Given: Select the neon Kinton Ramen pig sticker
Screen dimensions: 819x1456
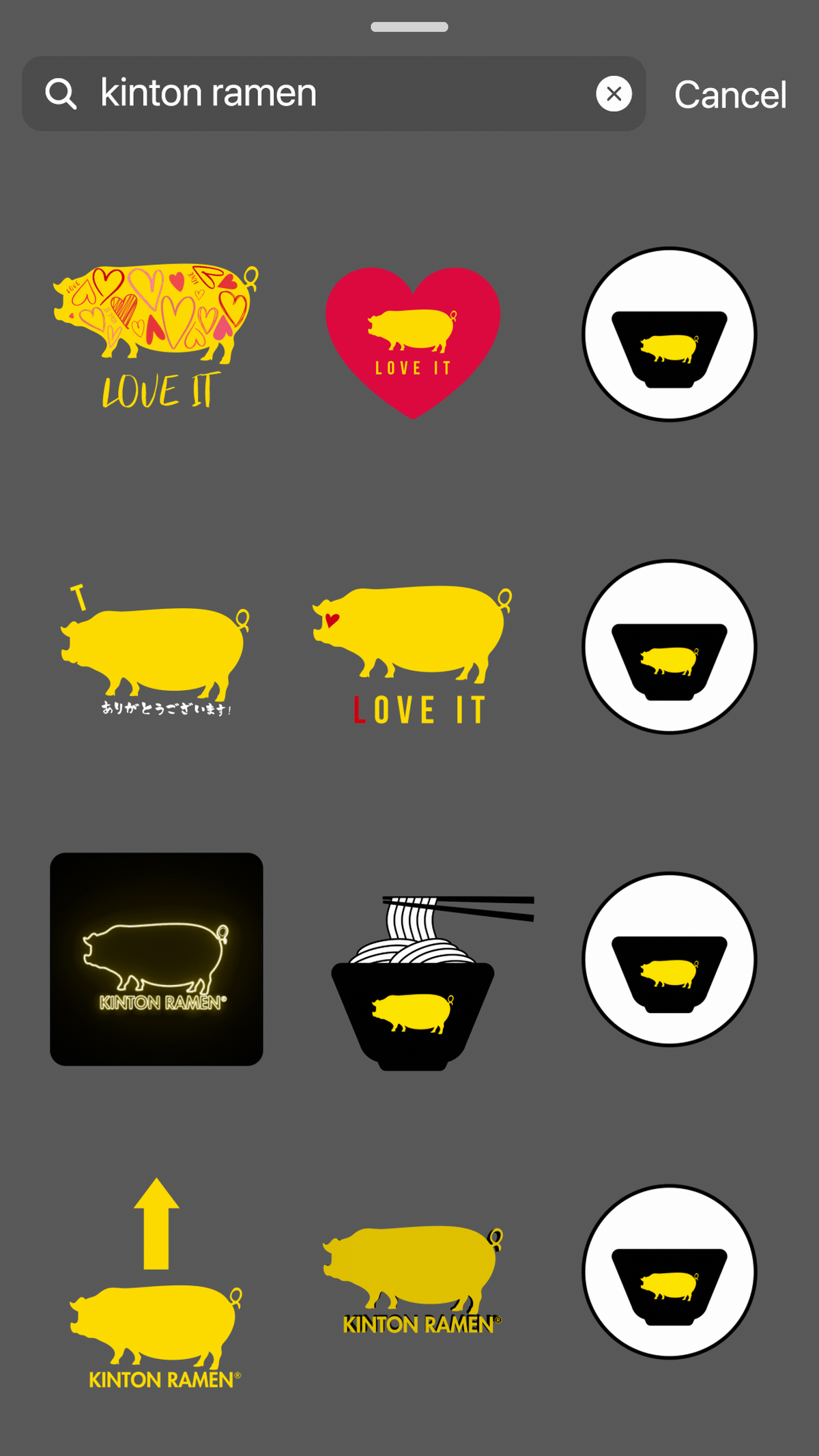Looking at the screenshot, I should point(156,959).
